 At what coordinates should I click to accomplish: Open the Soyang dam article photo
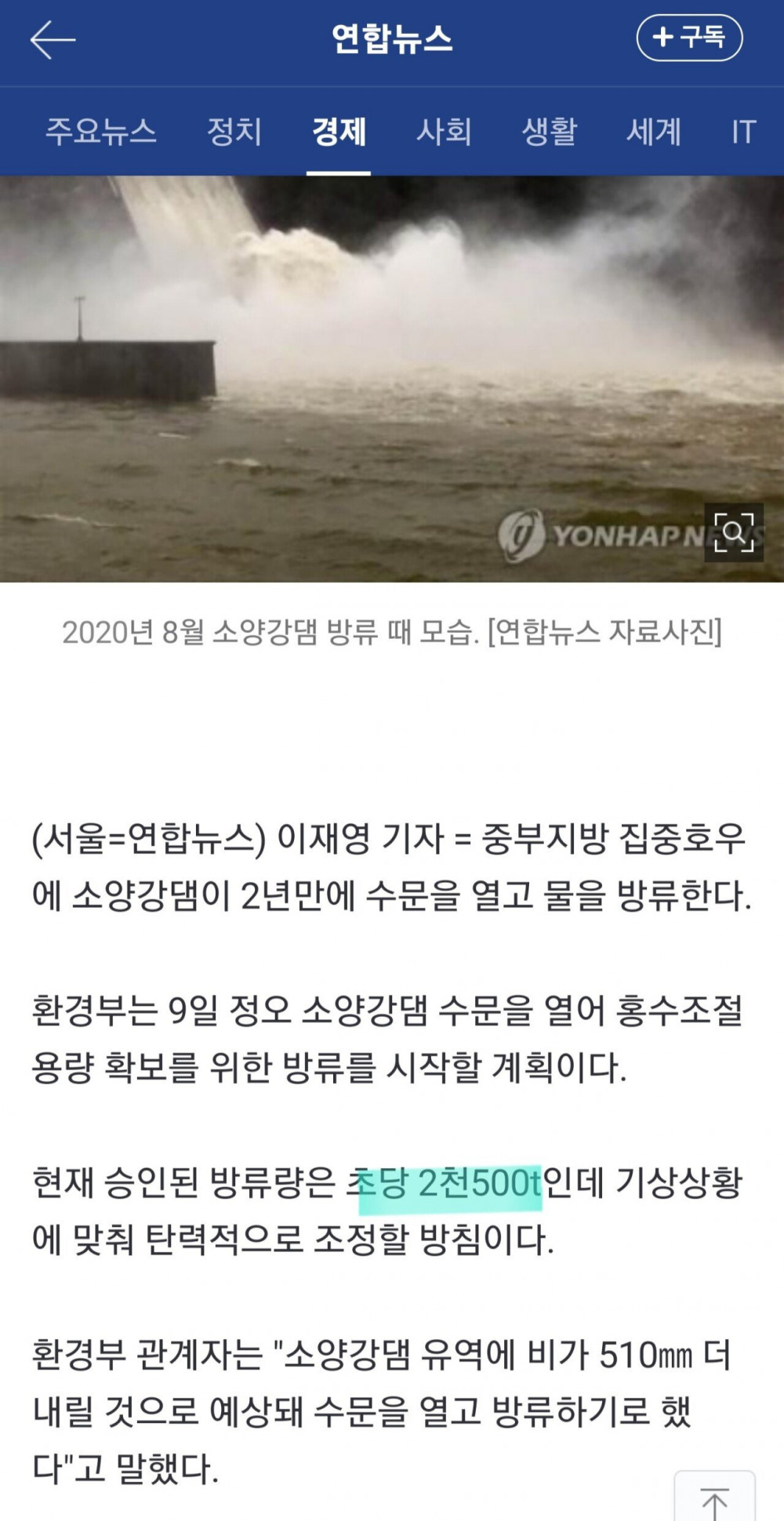pos(353,376)
